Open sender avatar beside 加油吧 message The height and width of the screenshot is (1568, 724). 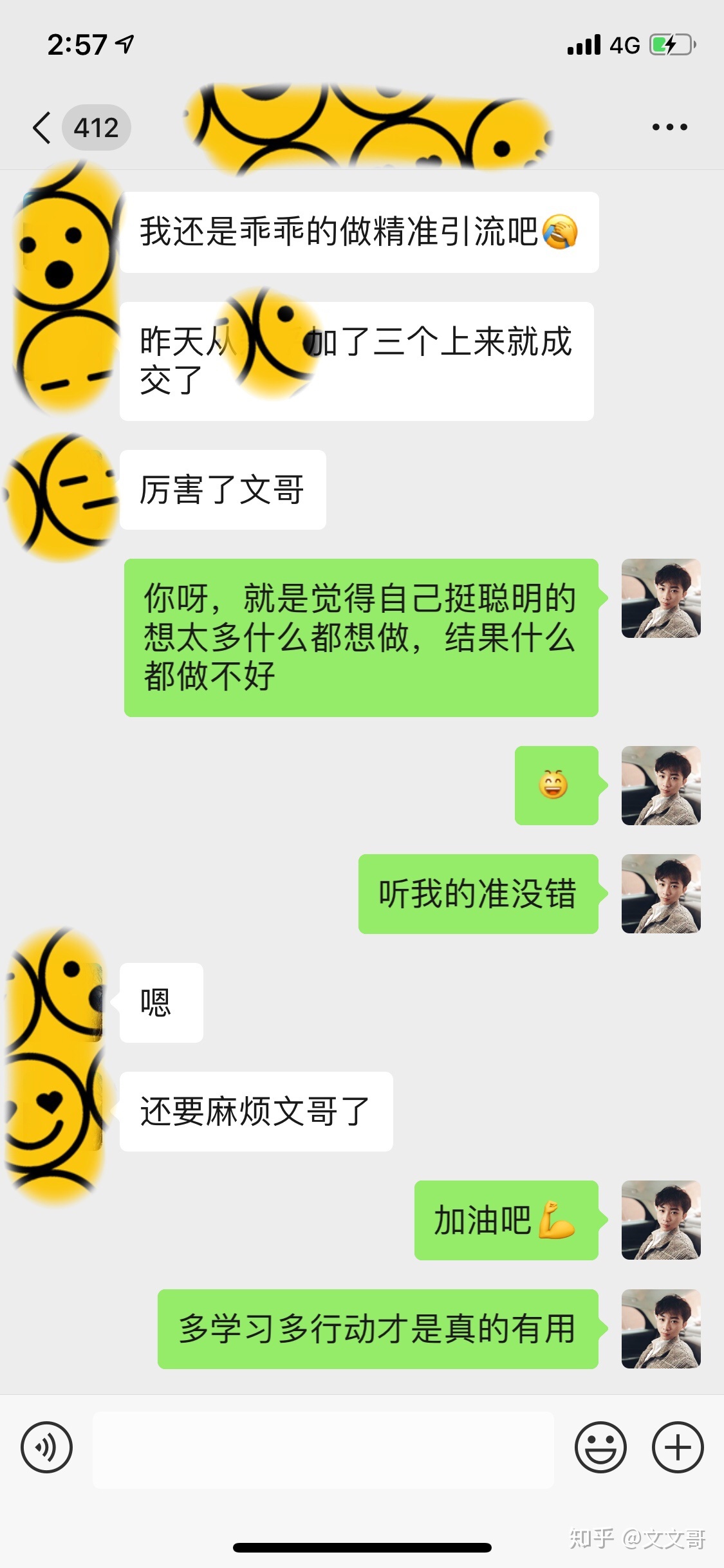tap(660, 1220)
